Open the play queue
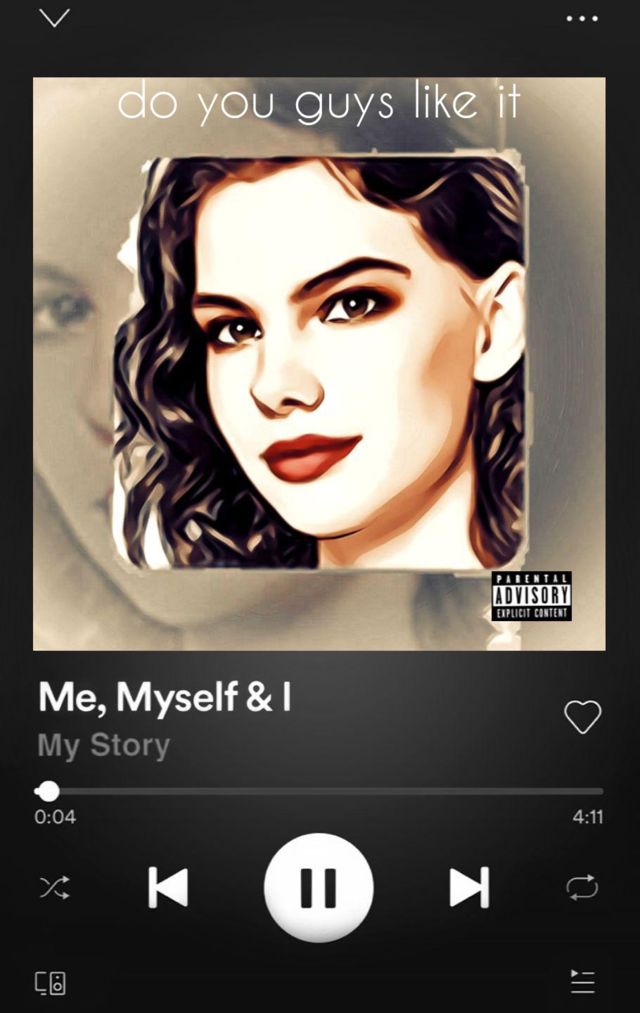Viewport: 640px width, 1013px height. [582, 981]
